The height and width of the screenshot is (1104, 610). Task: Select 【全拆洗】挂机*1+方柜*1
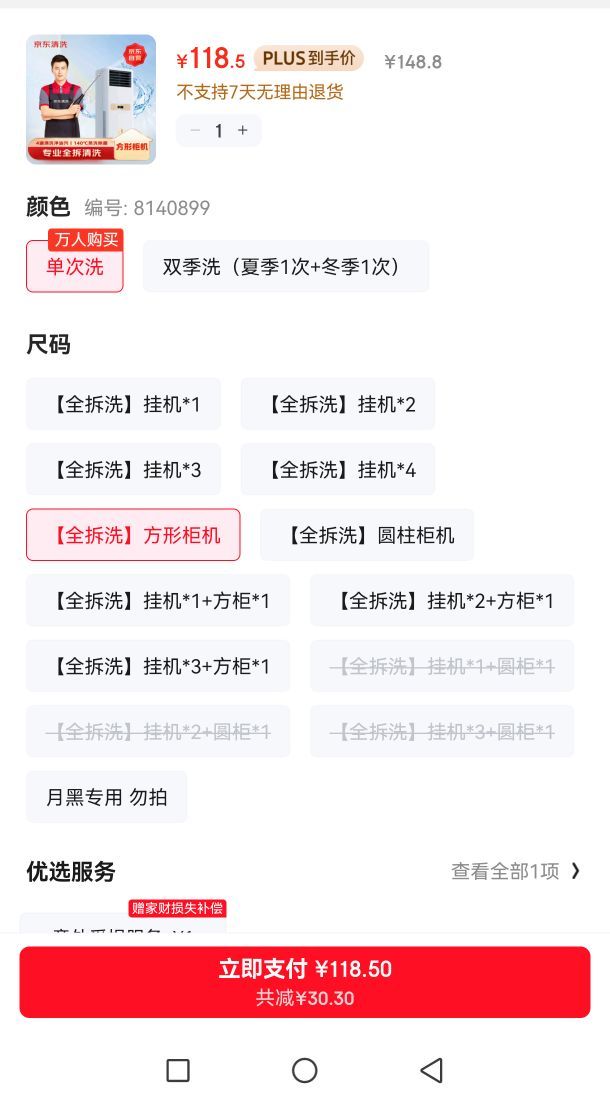(158, 601)
